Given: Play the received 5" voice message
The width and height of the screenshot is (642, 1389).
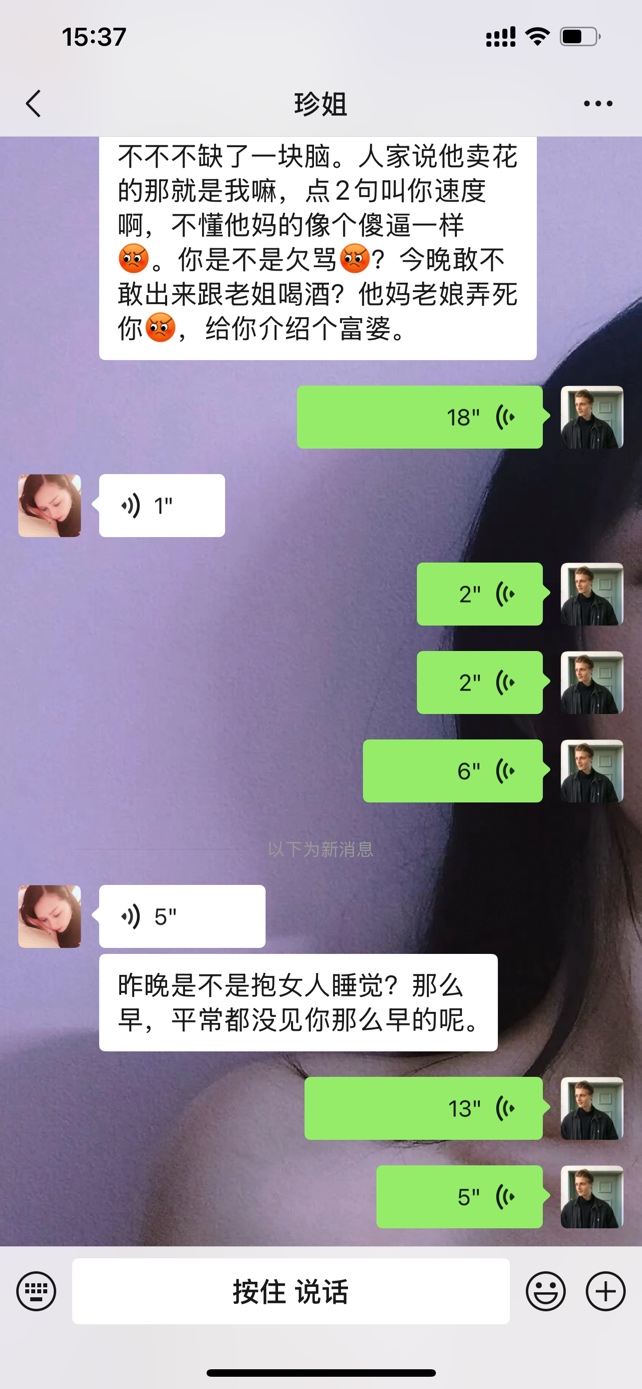Looking at the screenshot, I should 181,916.
